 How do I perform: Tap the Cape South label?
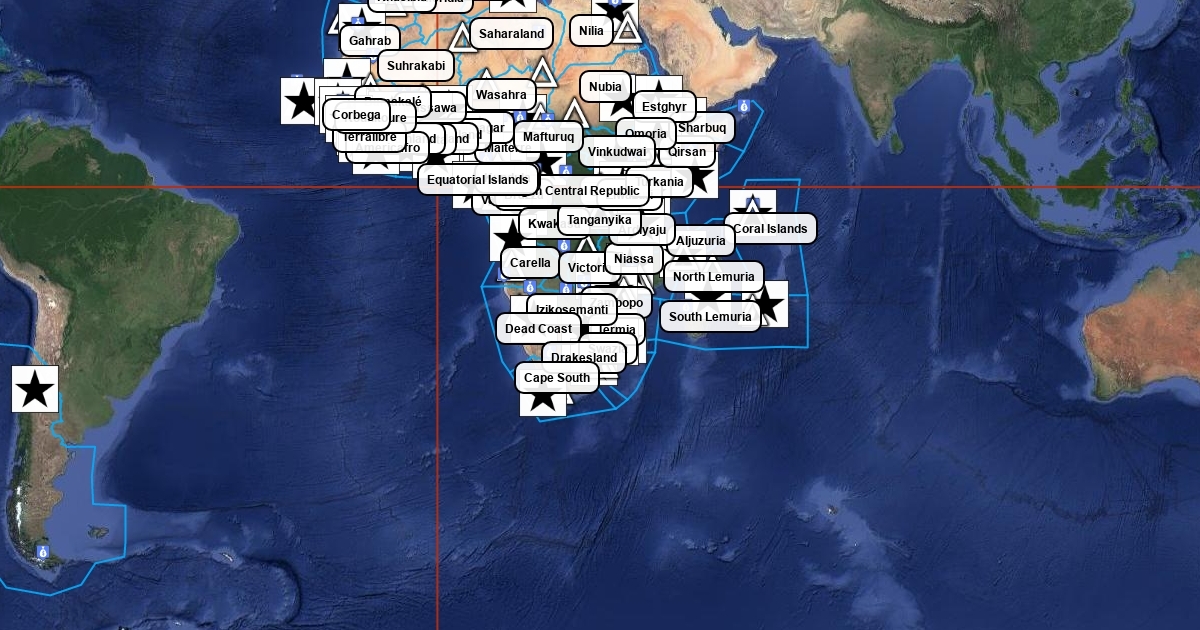557,378
